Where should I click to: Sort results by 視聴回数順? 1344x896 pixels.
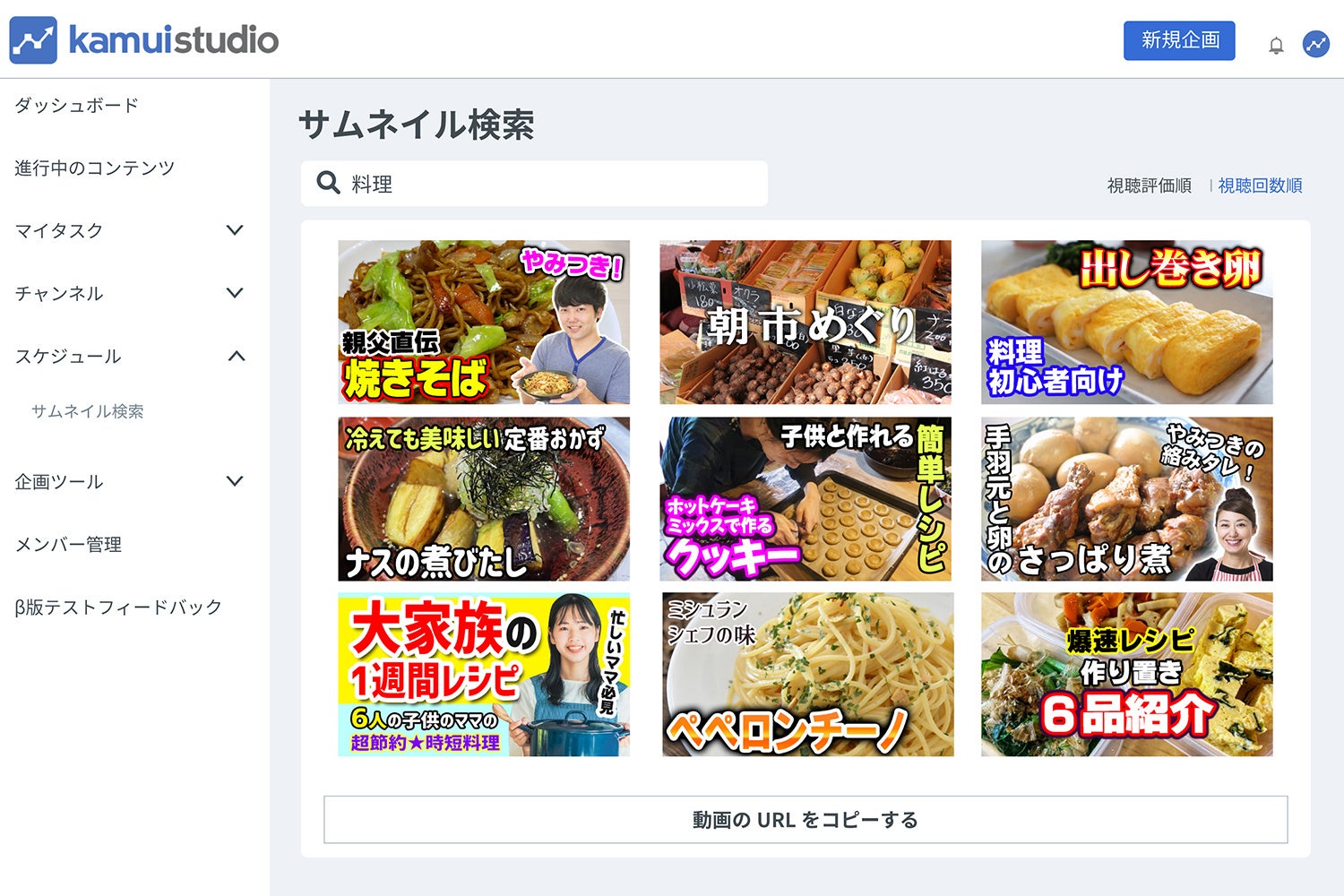pyautogui.click(x=1260, y=185)
